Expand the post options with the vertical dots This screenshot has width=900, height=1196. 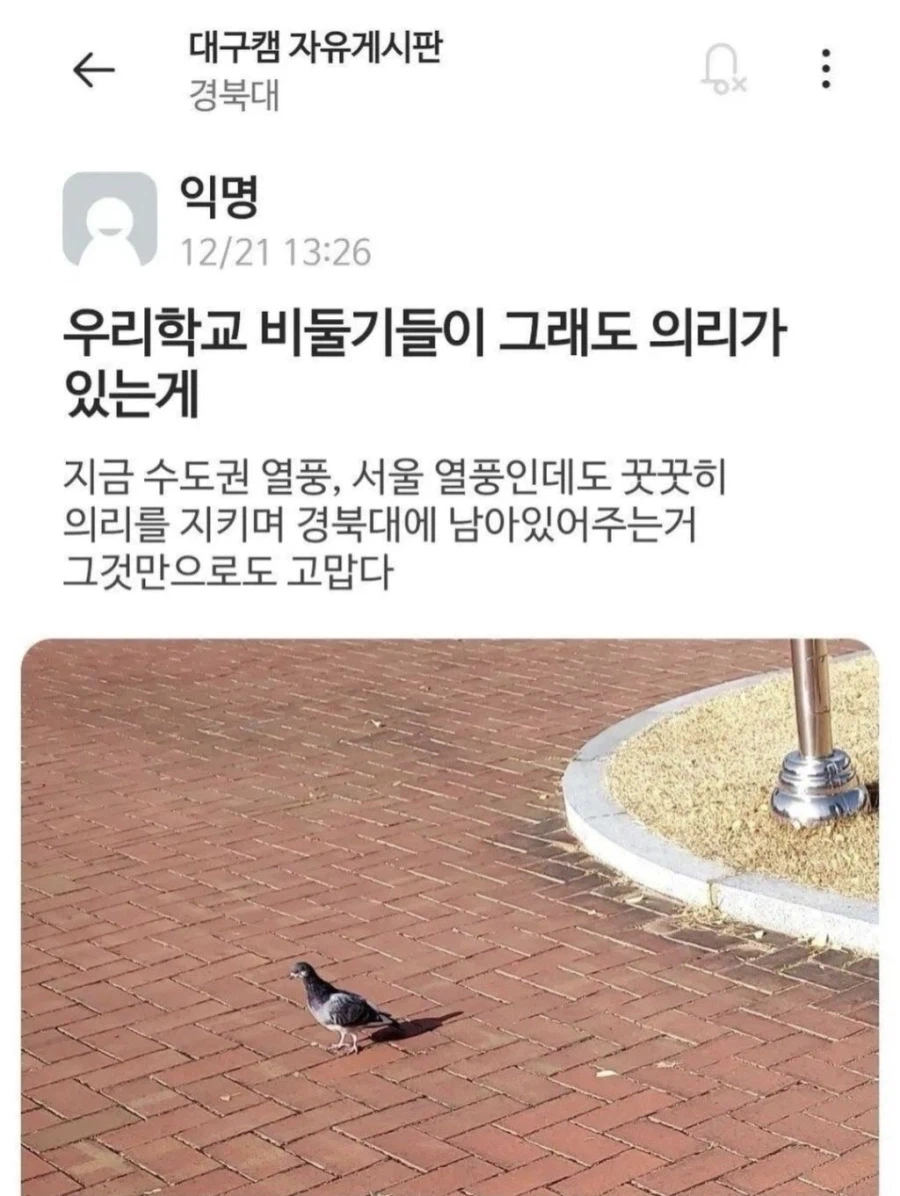pos(824,66)
